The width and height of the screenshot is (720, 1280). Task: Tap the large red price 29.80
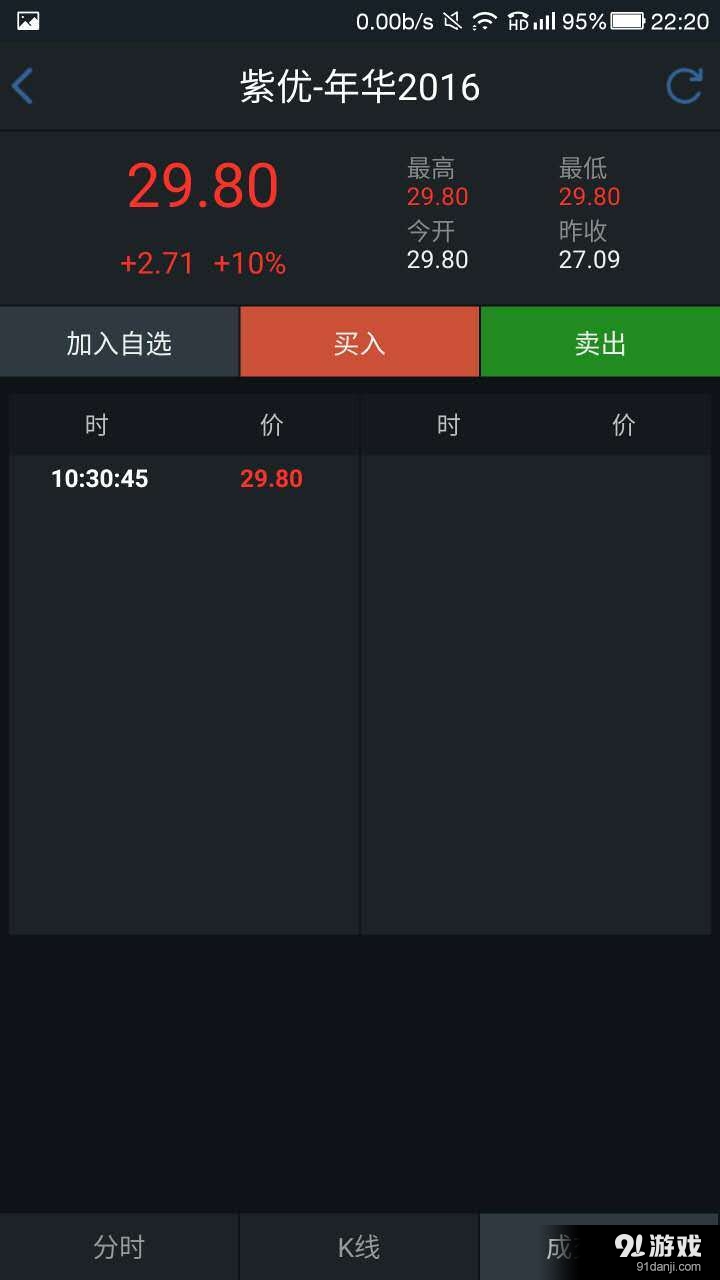203,184
